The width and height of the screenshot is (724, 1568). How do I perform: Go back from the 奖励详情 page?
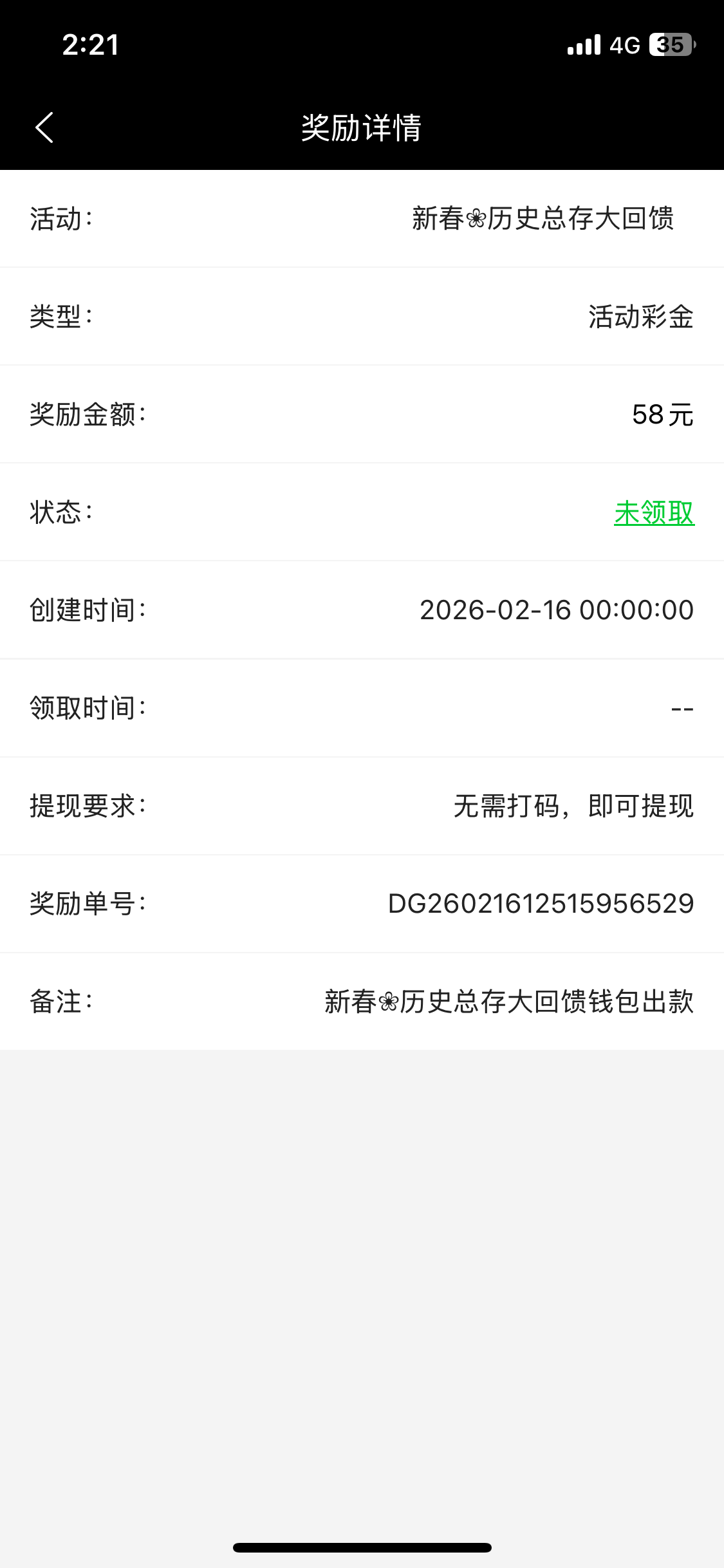44,127
